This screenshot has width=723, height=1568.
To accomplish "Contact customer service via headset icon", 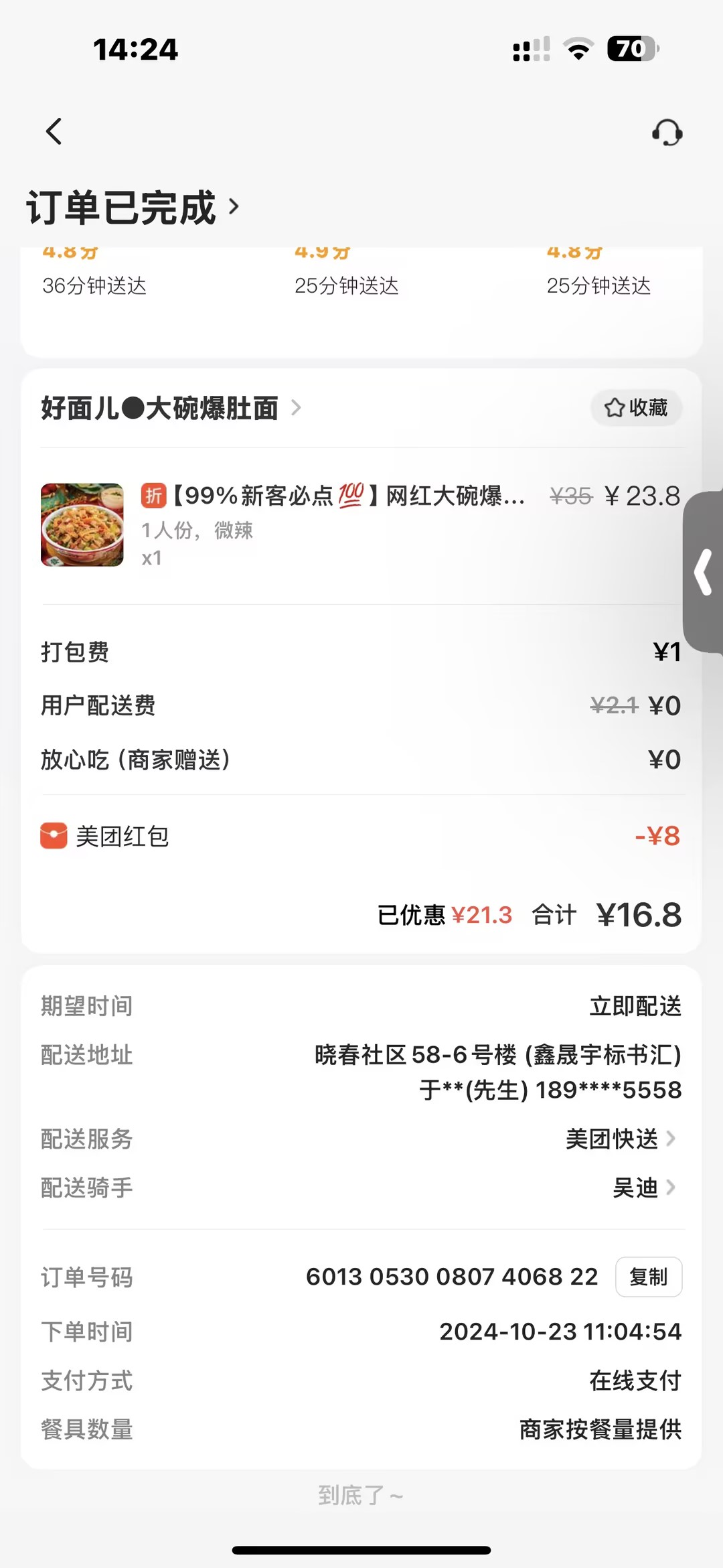I will pyautogui.click(x=667, y=133).
